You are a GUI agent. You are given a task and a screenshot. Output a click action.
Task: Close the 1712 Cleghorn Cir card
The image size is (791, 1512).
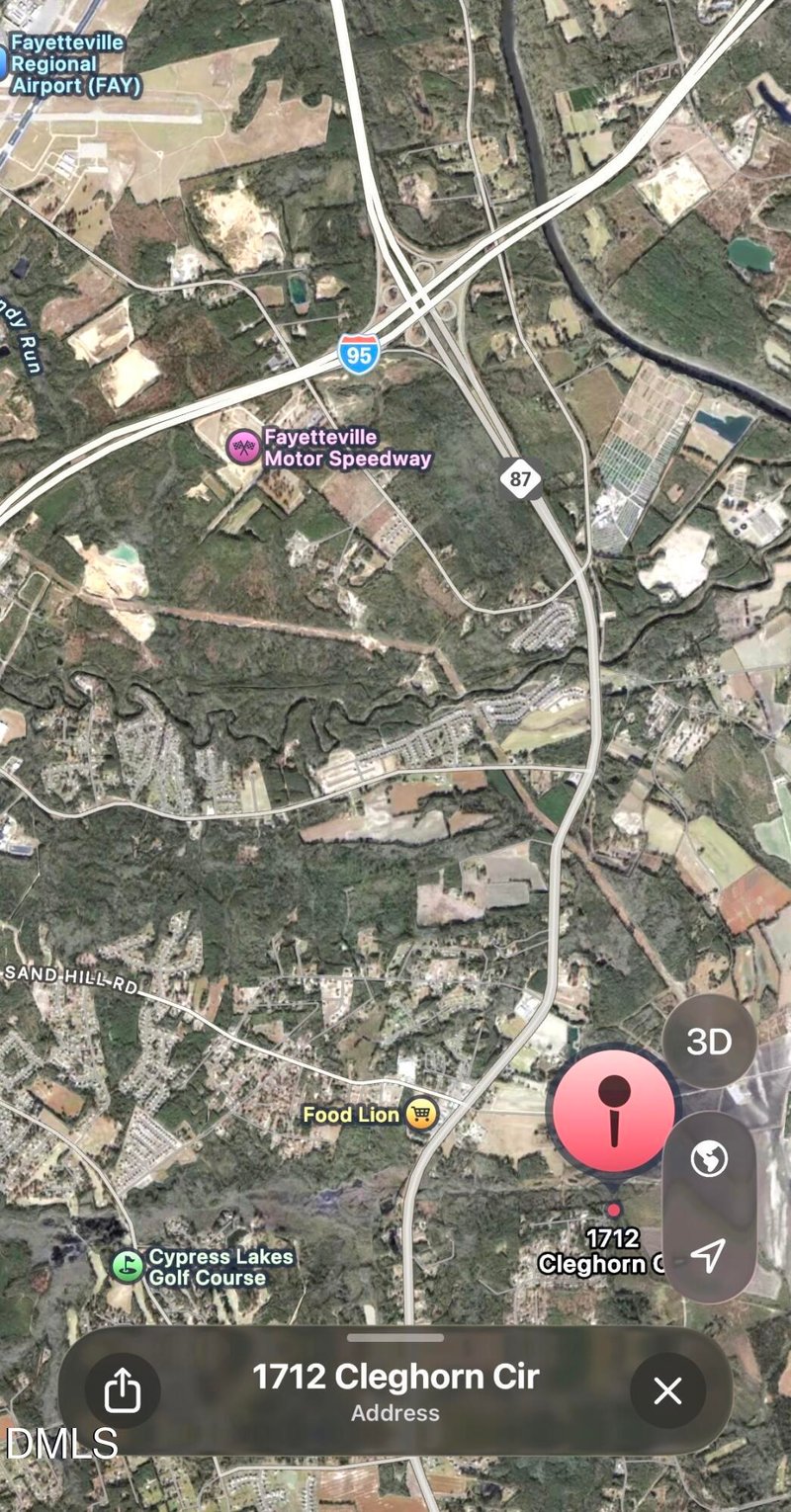667,1391
